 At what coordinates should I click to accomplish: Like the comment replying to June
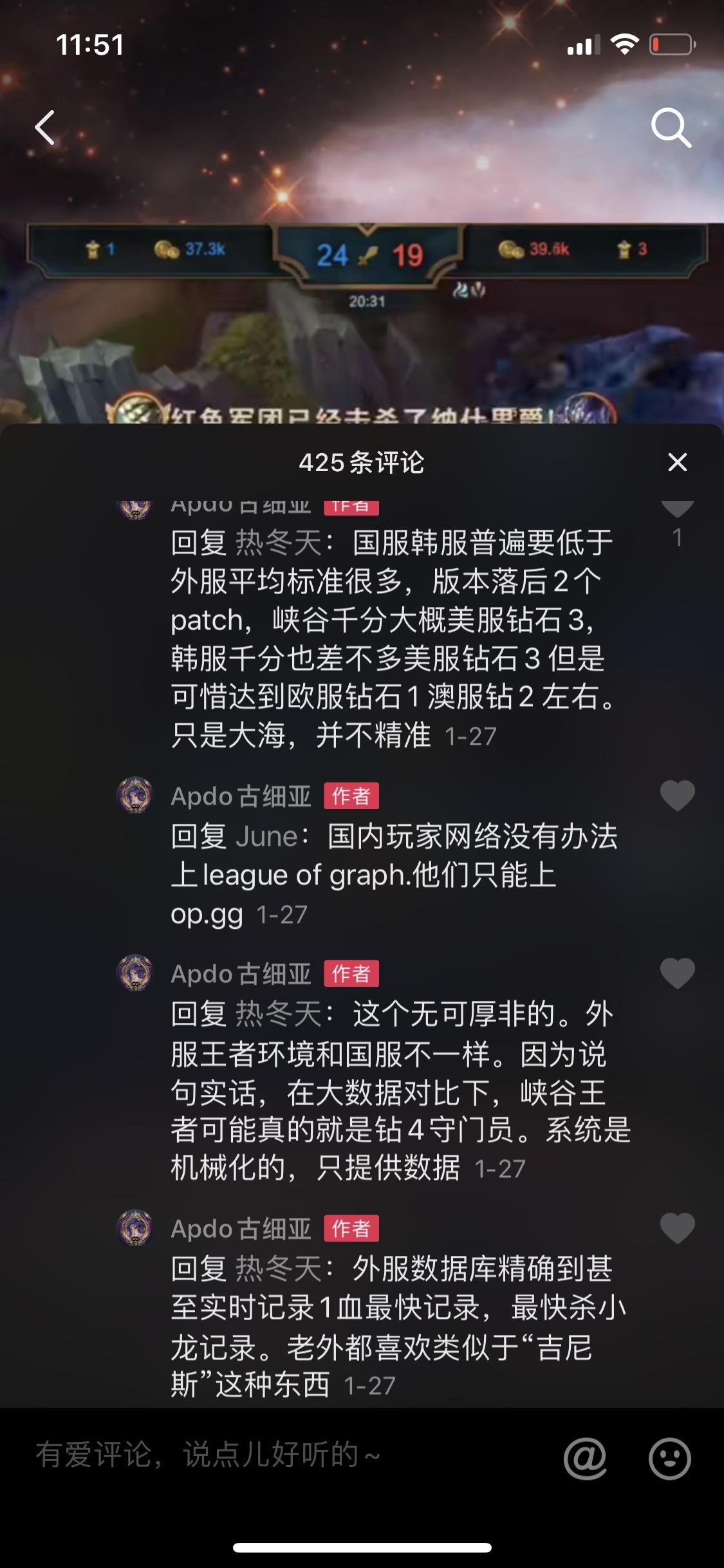point(676,796)
